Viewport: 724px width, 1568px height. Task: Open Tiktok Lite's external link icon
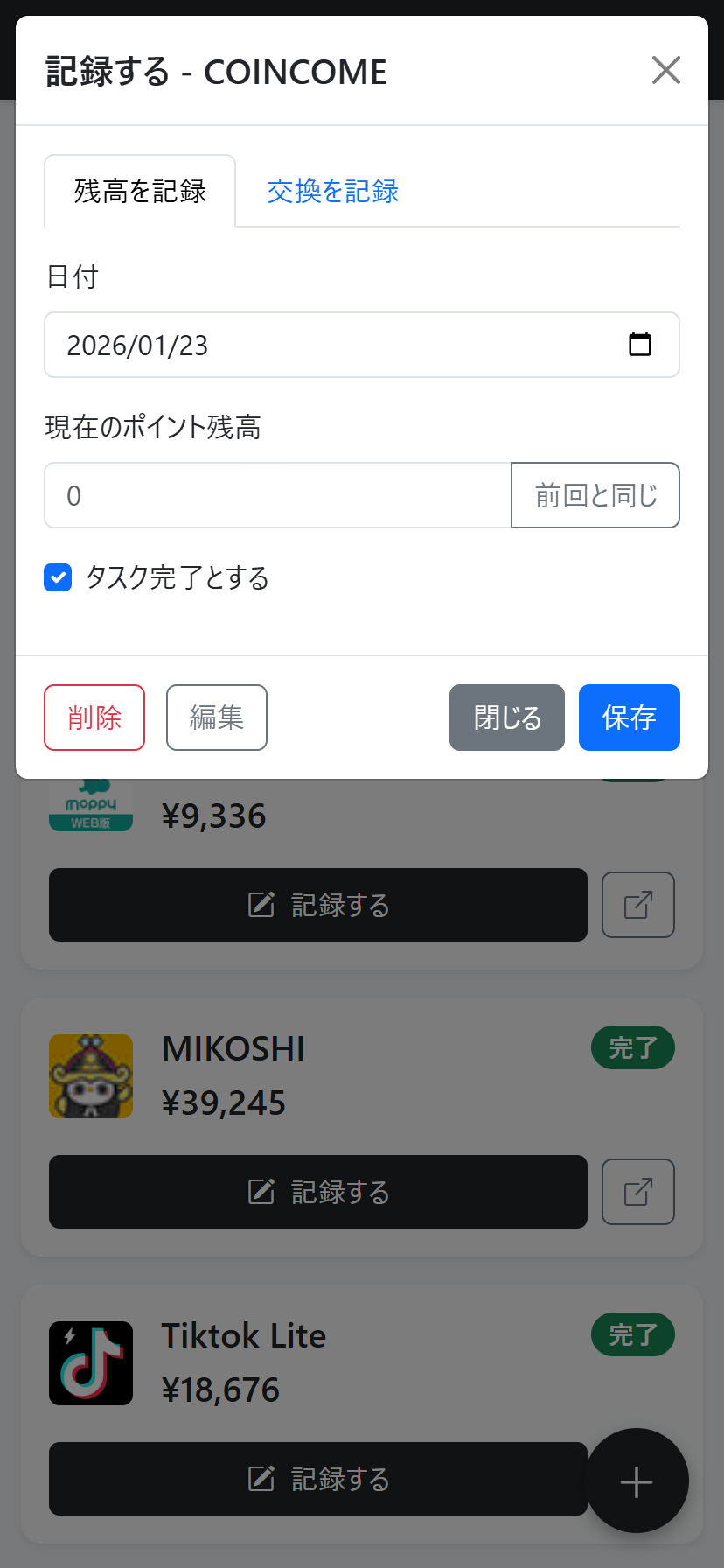638,1479
